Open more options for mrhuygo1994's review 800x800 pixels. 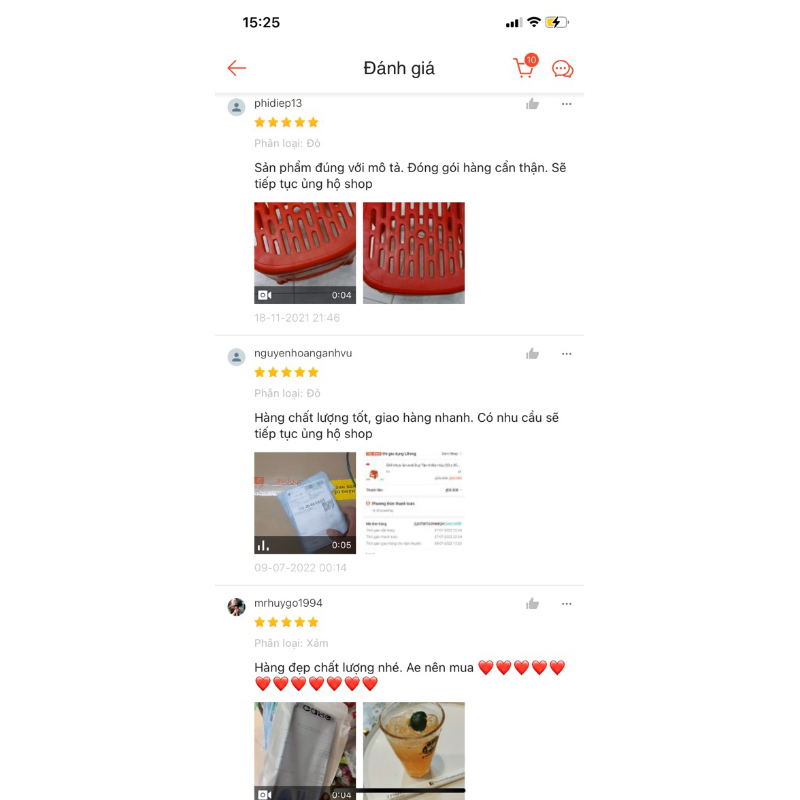(x=567, y=604)
